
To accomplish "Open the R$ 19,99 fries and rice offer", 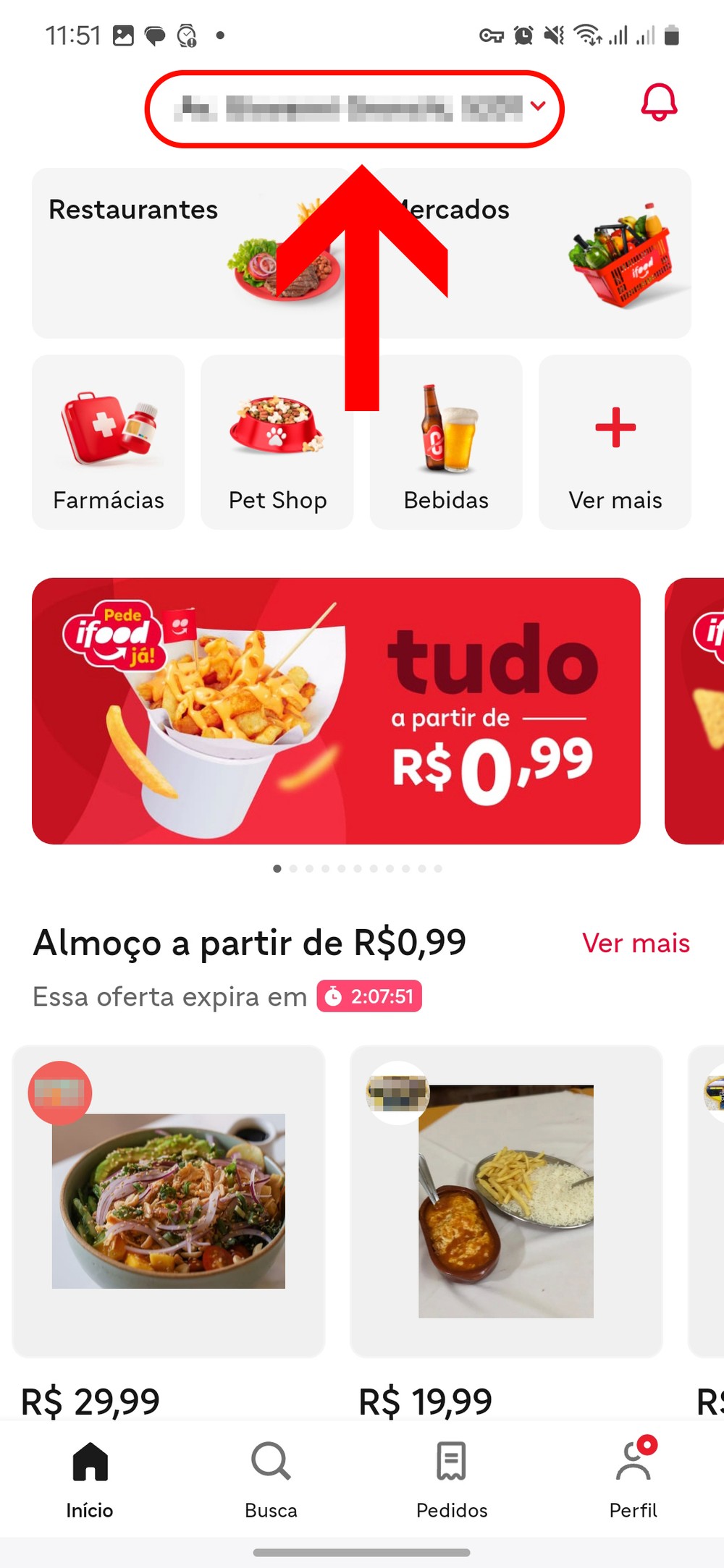I will pos(506,1201).
